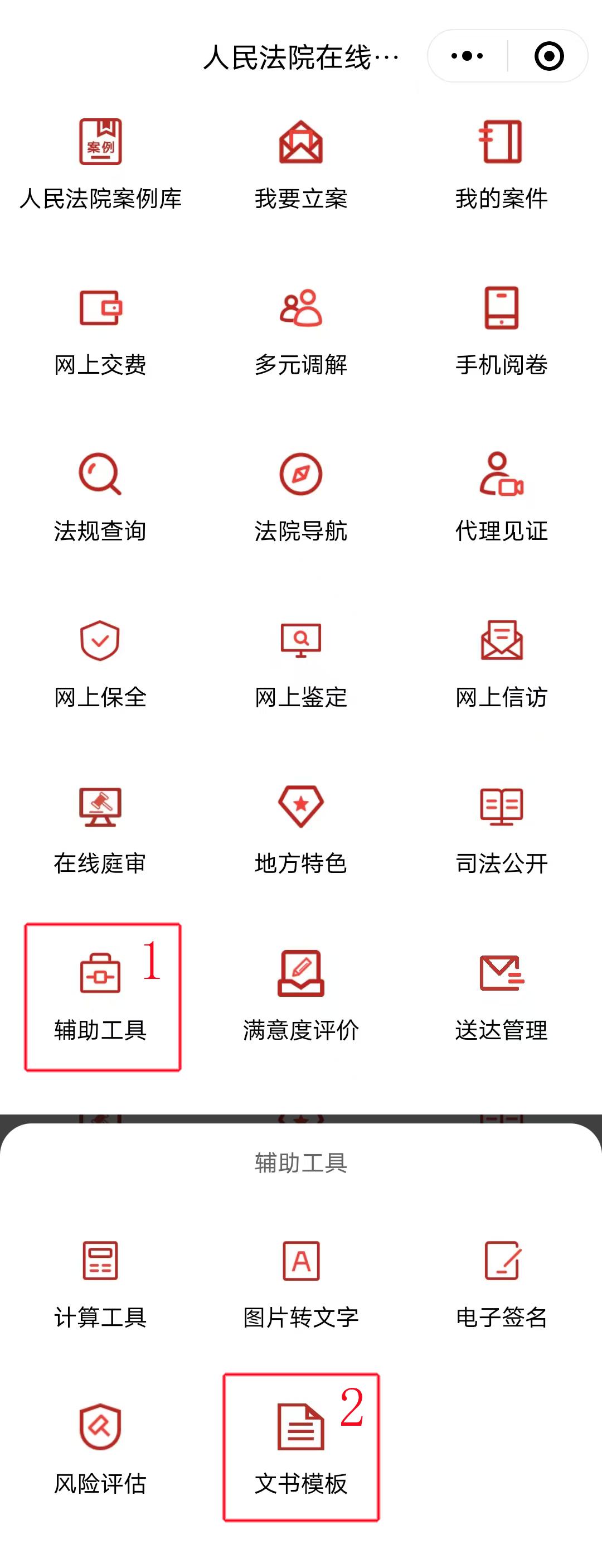Open 网上交费 payment

100,331
